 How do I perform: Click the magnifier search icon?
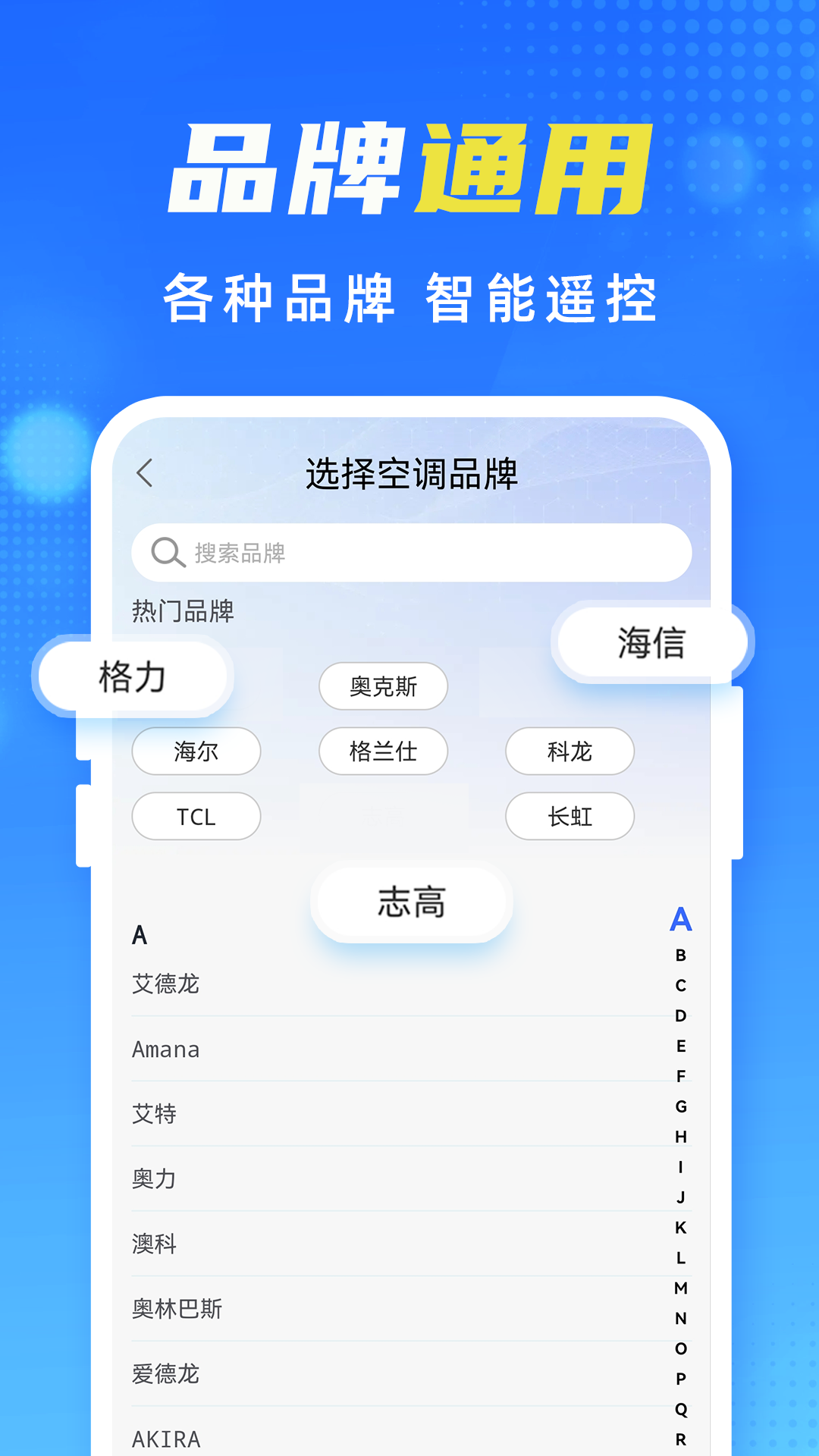pos(168,552)
